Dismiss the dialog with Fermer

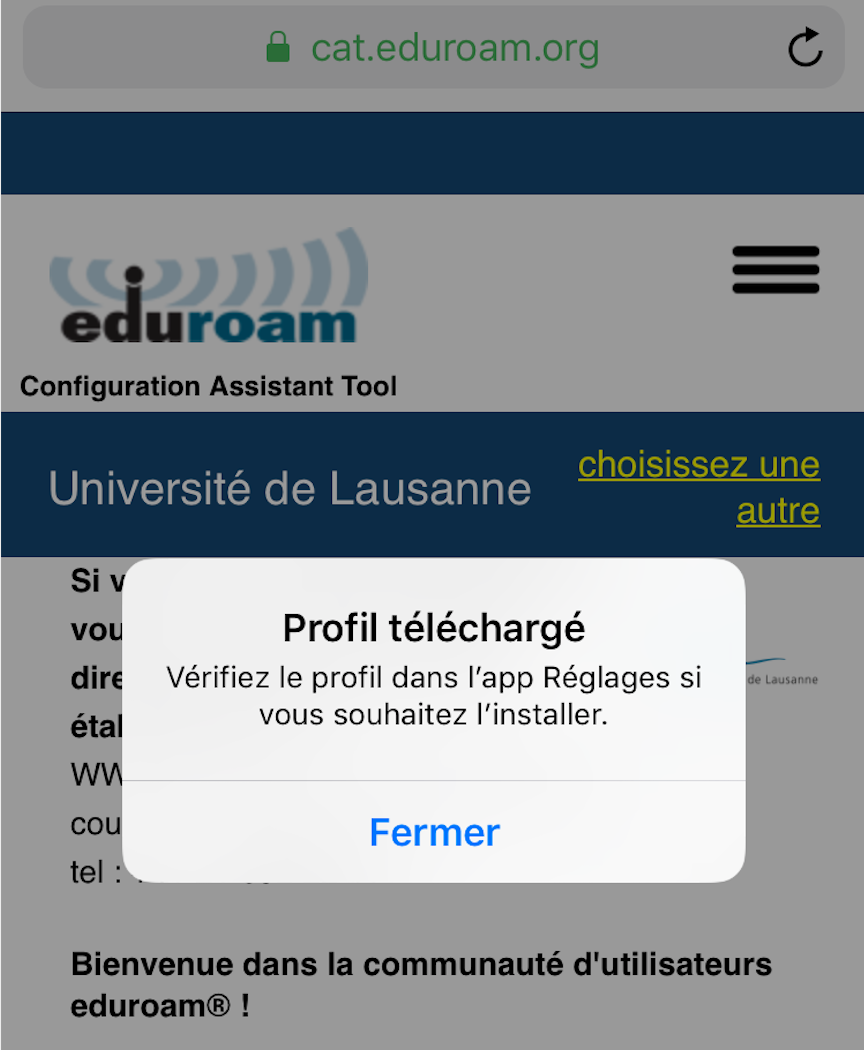434,832
